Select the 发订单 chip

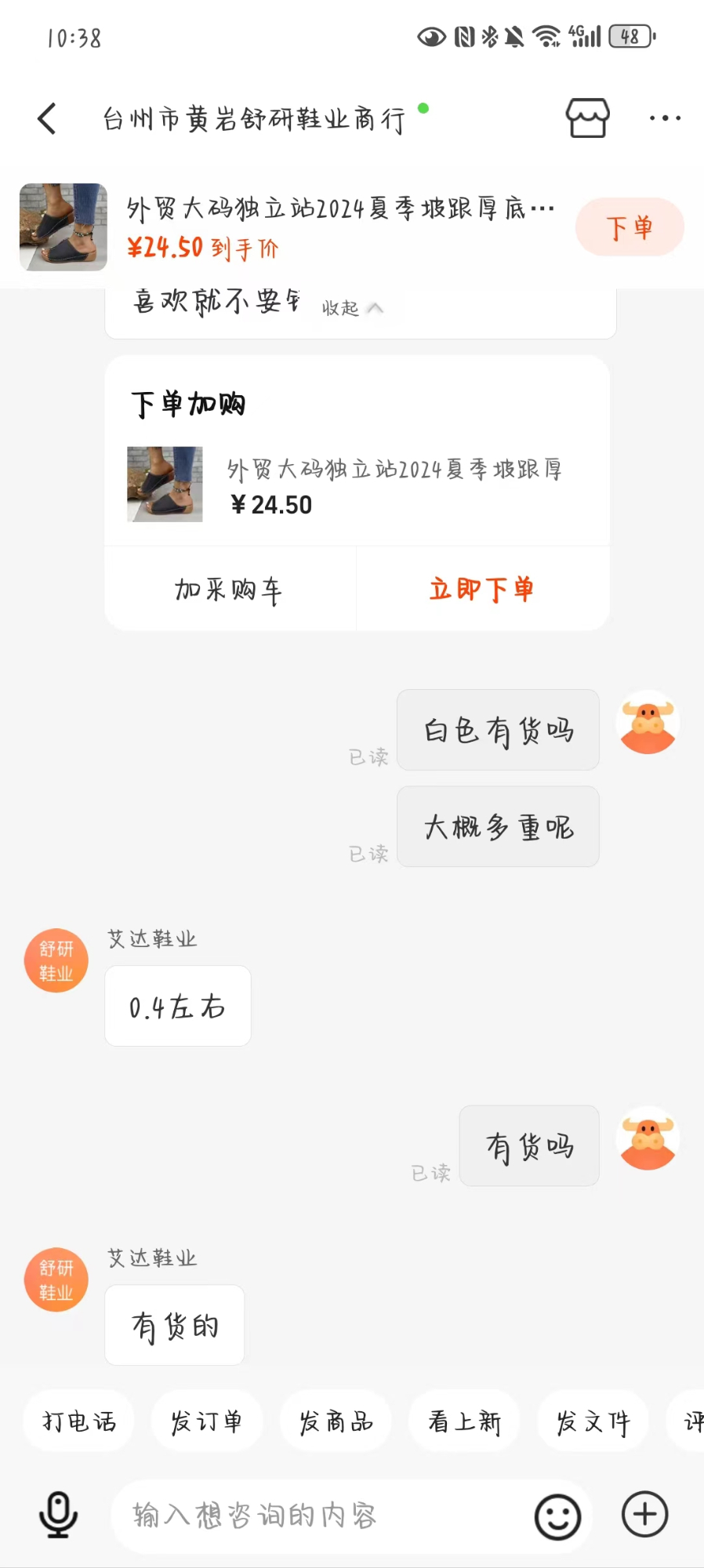(207, 1421)
